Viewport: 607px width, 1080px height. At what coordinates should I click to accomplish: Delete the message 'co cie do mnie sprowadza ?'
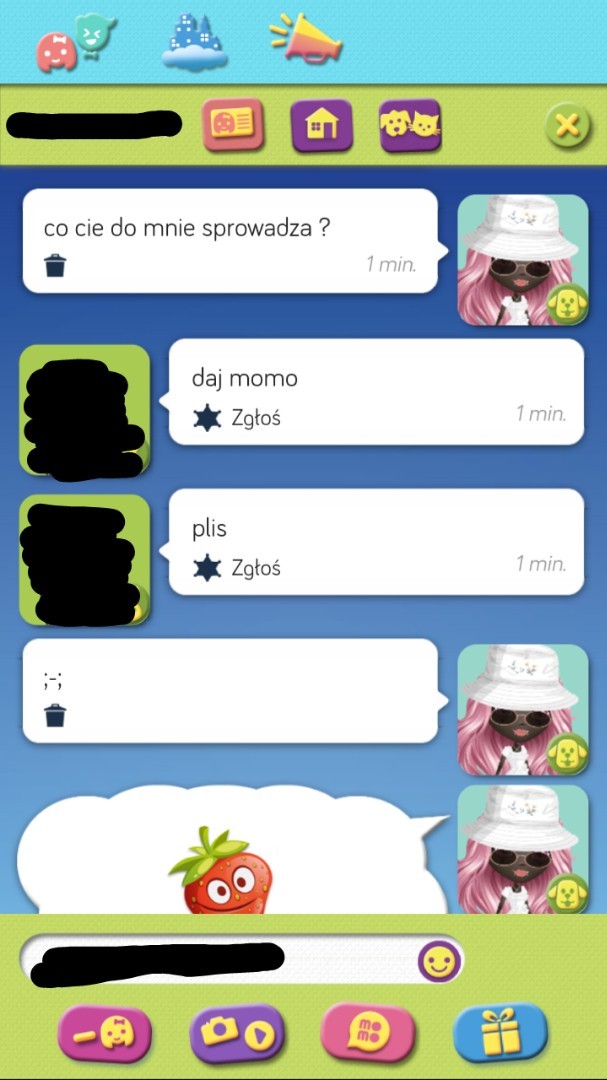click(x=55, y=265)
